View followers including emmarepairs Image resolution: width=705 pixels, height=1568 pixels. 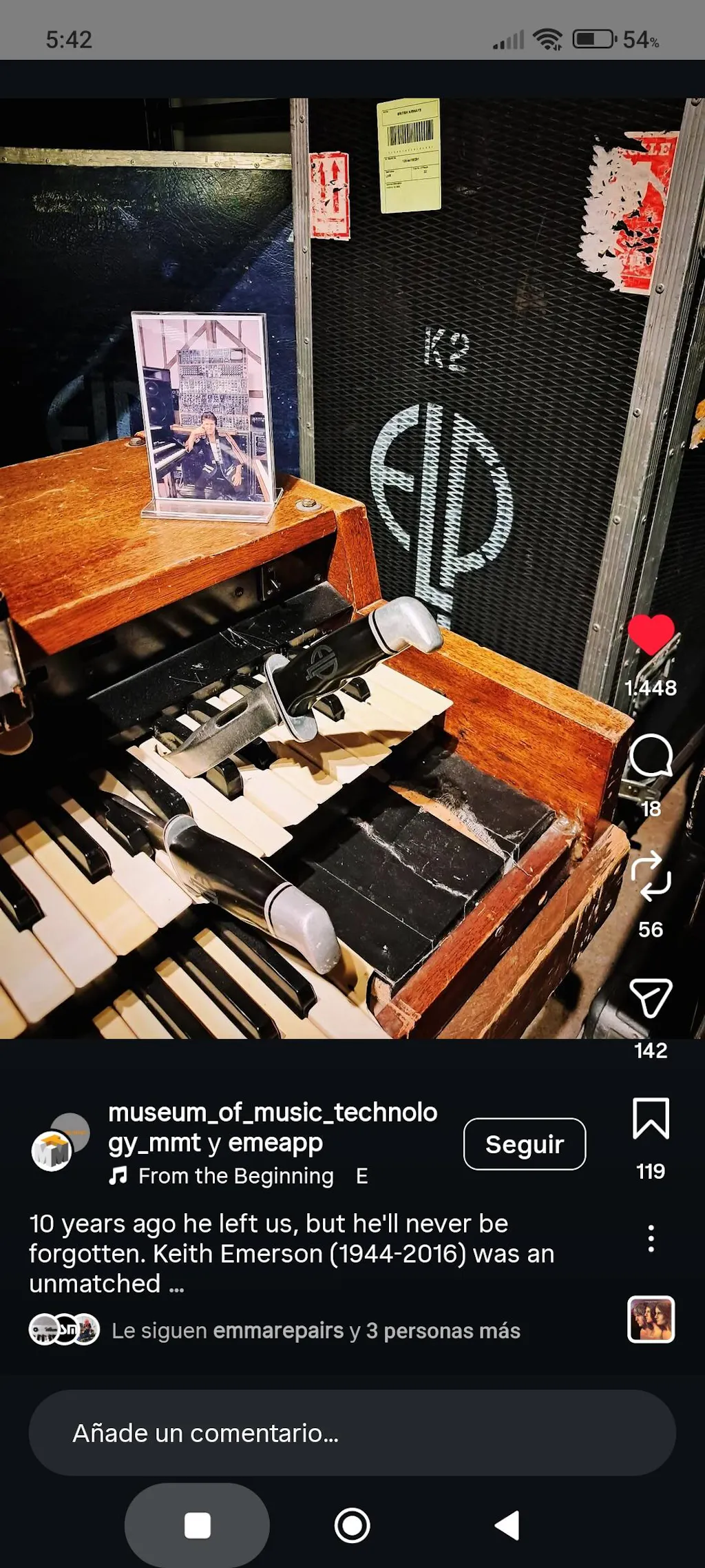(x=315, y=1331)
